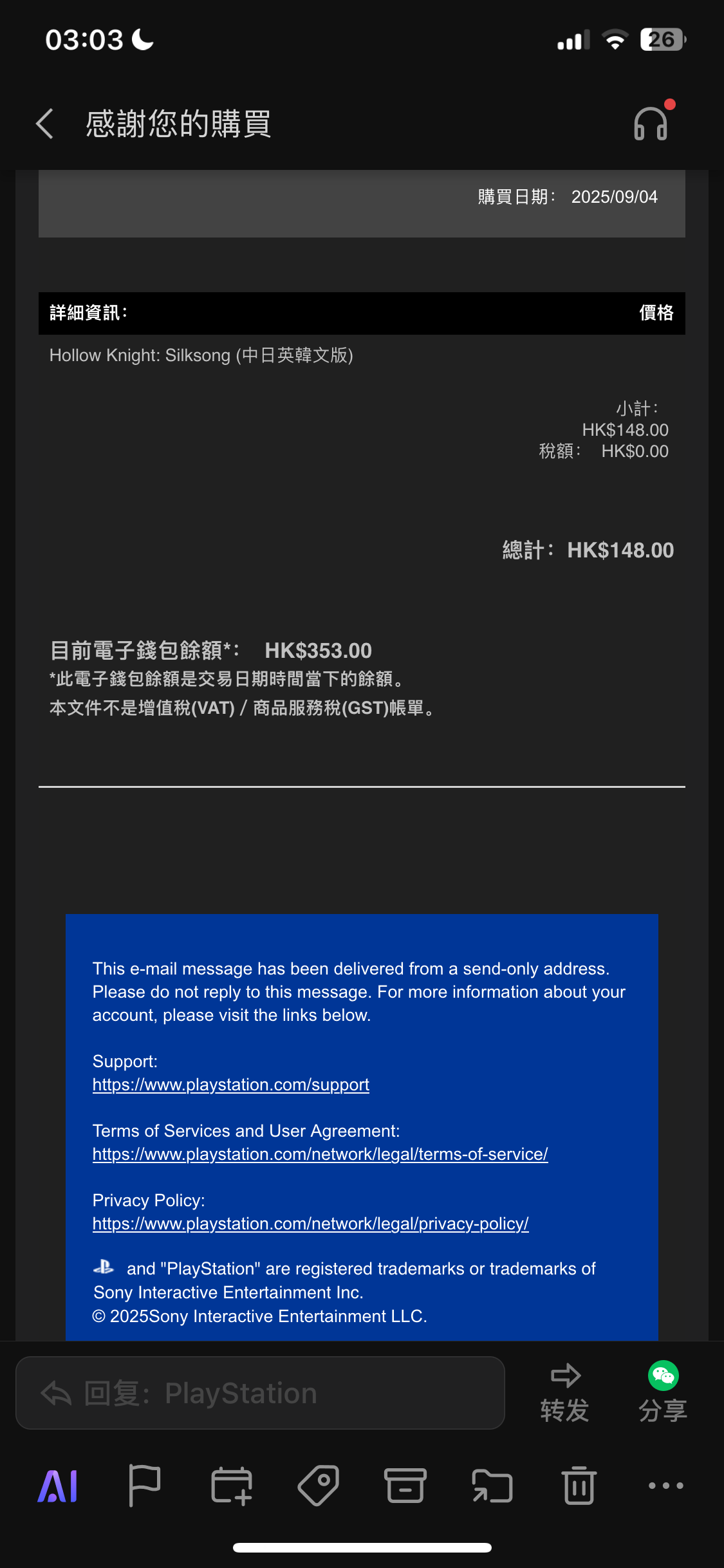Open the privacy-policy link
Screen dimensions: 724x1568
[x=310, y=1224]
